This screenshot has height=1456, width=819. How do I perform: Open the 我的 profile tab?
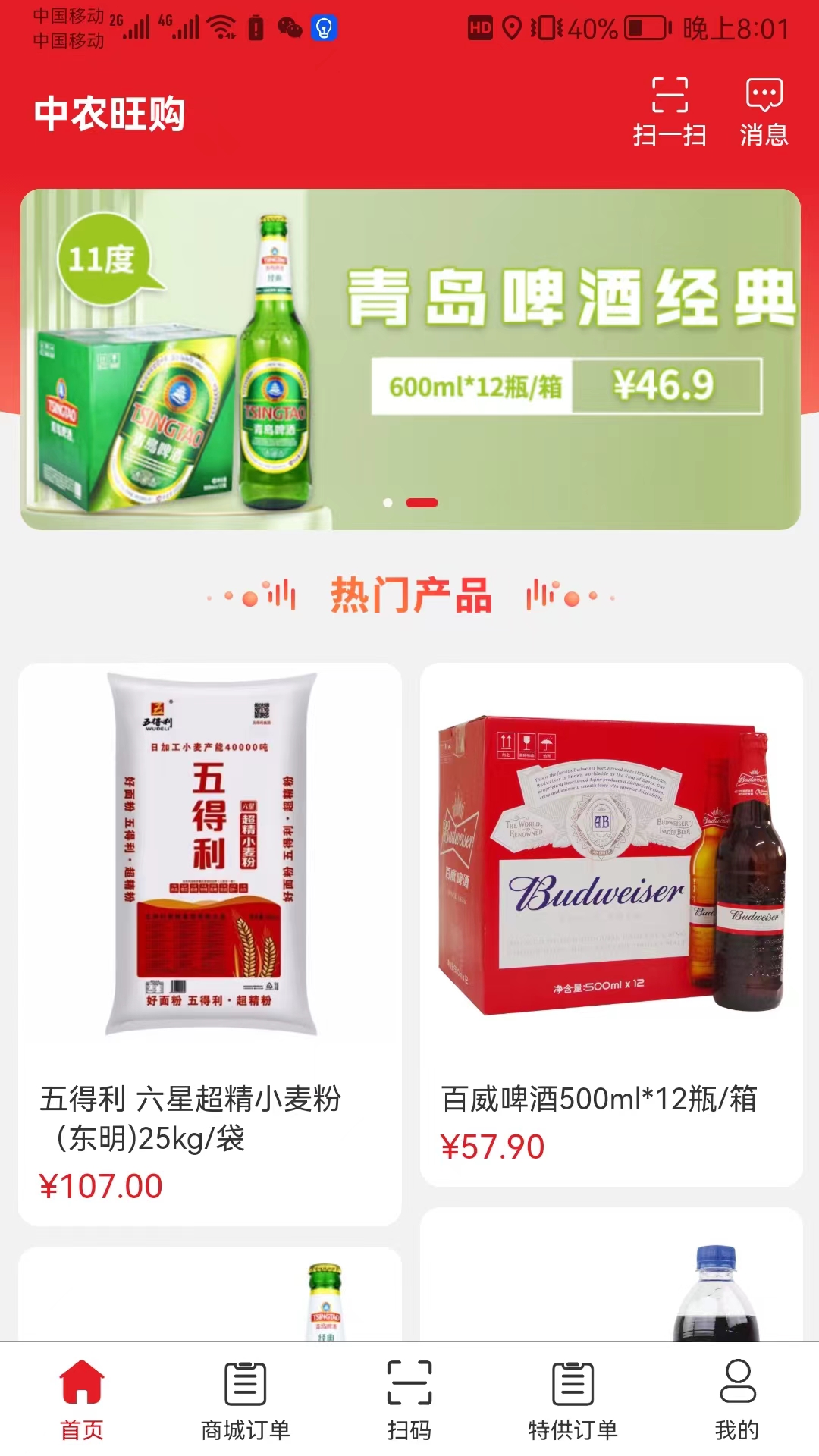[x=736, y=1399]
